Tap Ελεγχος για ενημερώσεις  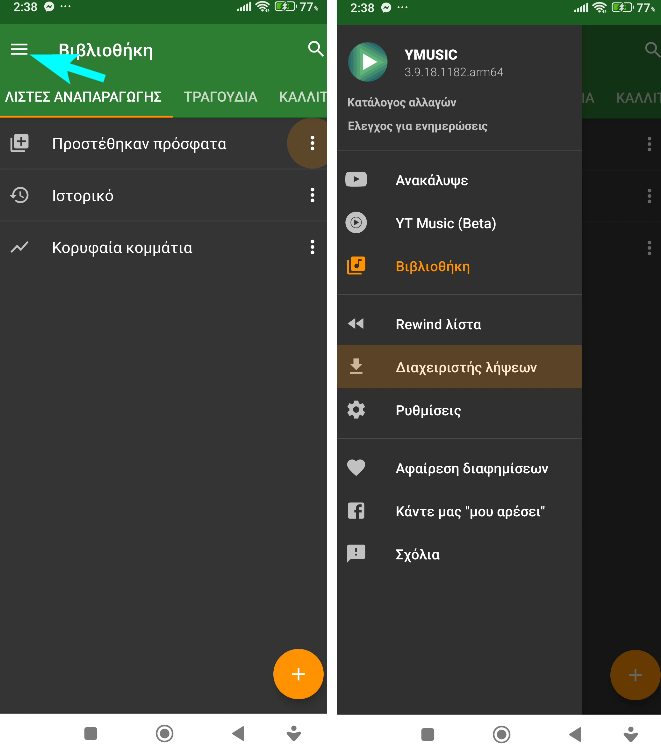pos(417,126)
